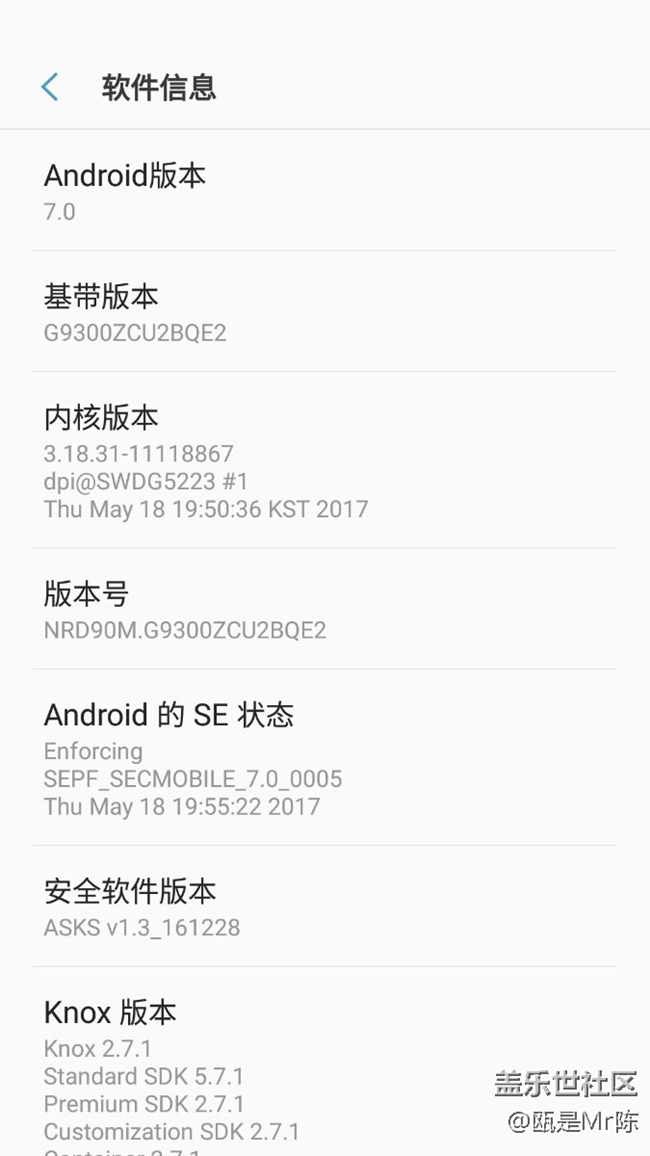Tap the 版本号 build number row
The height and width of the screenshot is (1156, 650).
pos(325,609)
